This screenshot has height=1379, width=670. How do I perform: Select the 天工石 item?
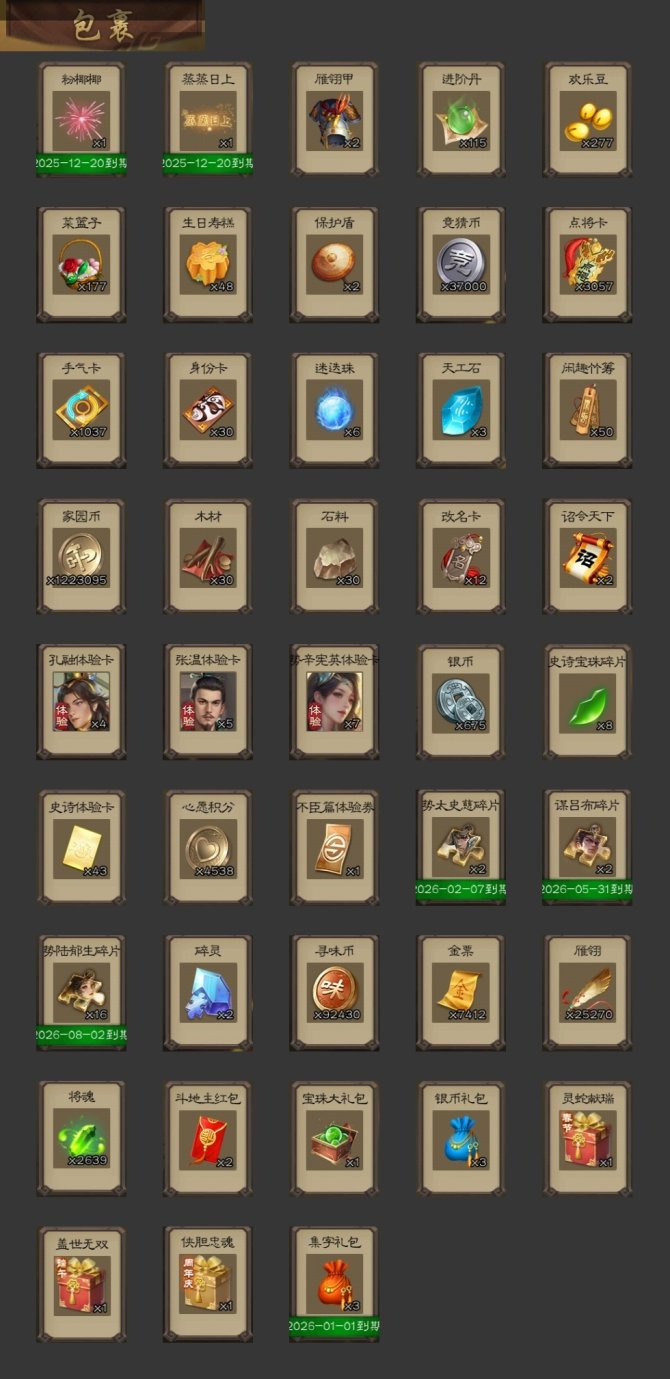click(x=461, y=410)
